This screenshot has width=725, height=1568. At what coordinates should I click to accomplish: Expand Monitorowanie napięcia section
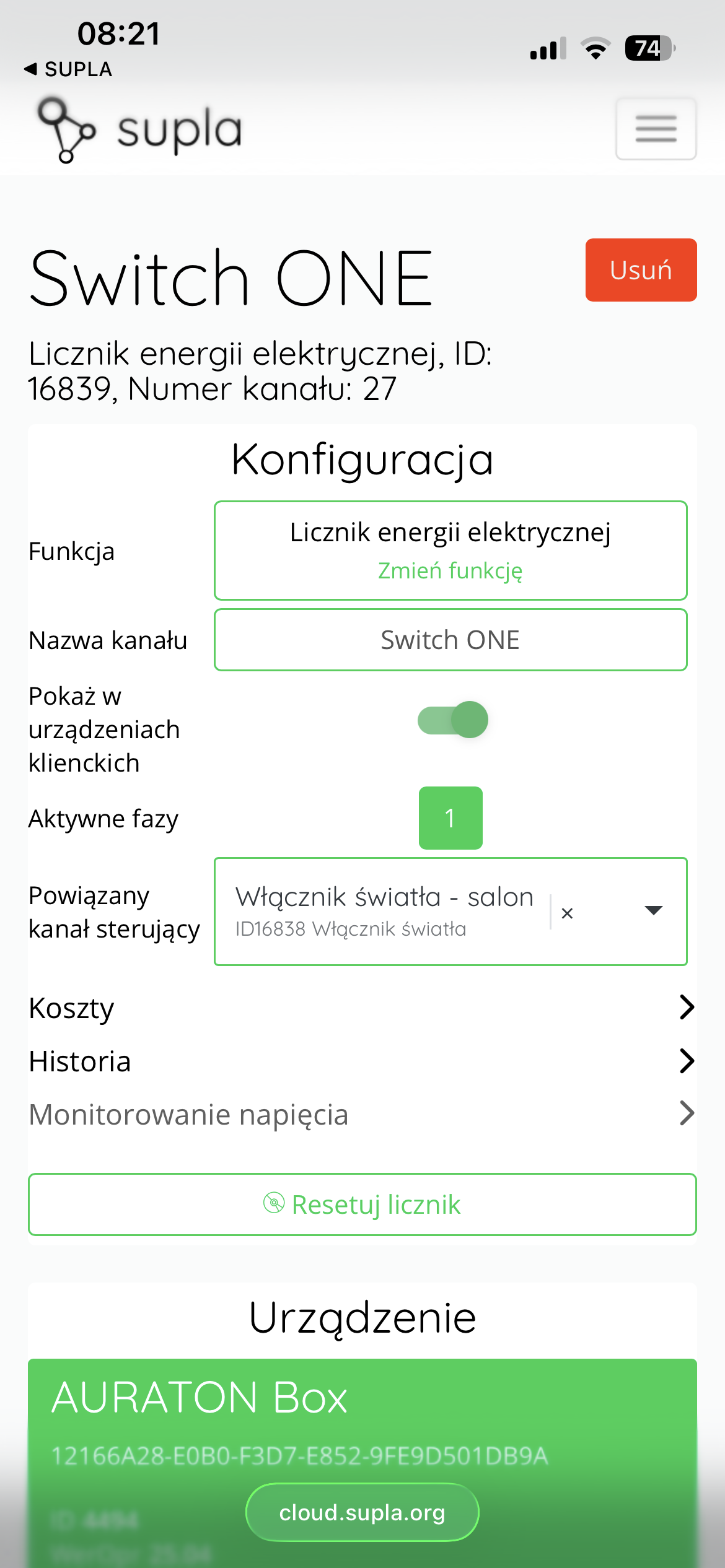tap(362, 1114)
